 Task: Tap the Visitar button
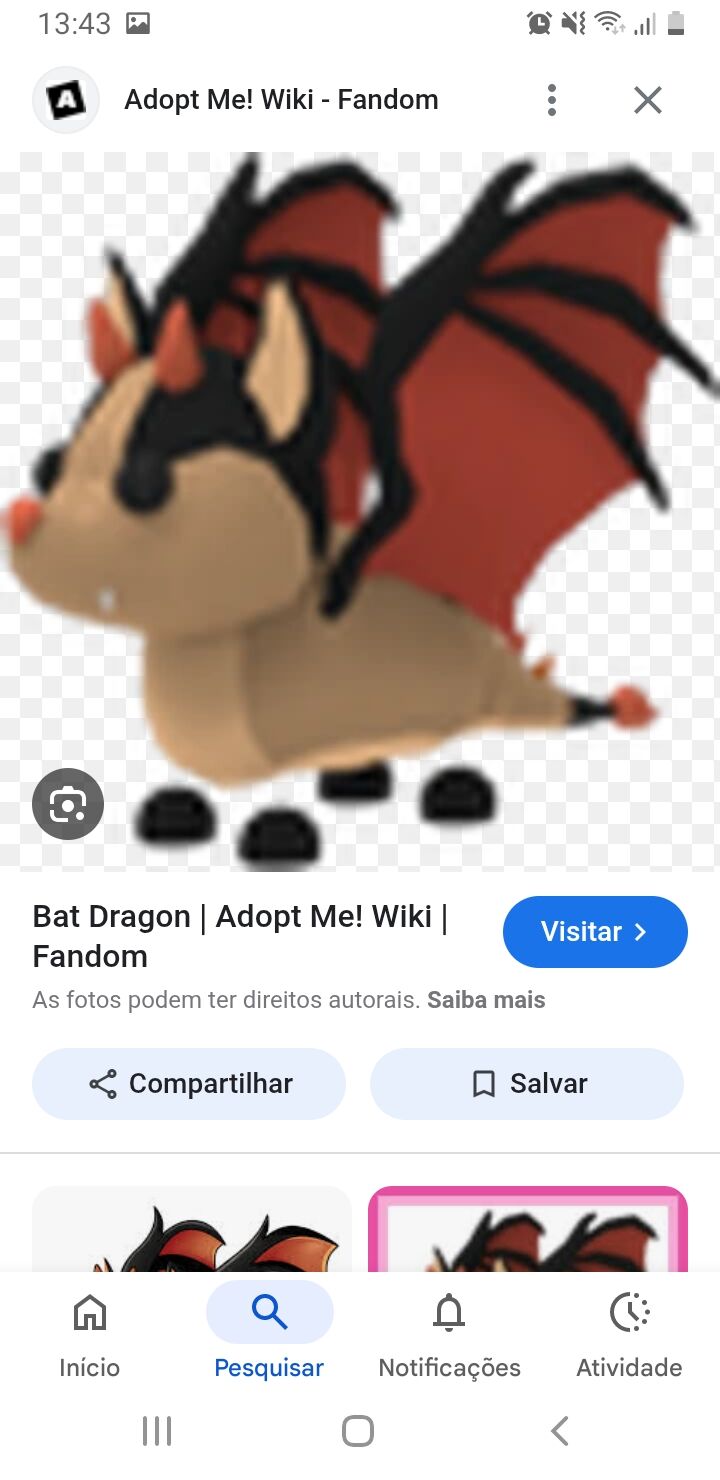(x=595, y=932)
